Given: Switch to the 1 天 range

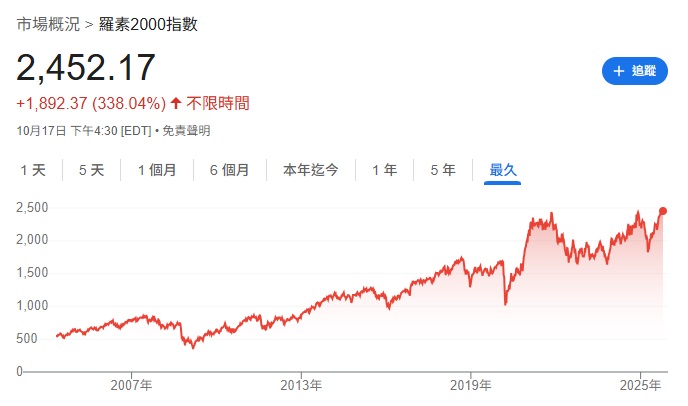Looking at the screenshot, I should point(33,170).
